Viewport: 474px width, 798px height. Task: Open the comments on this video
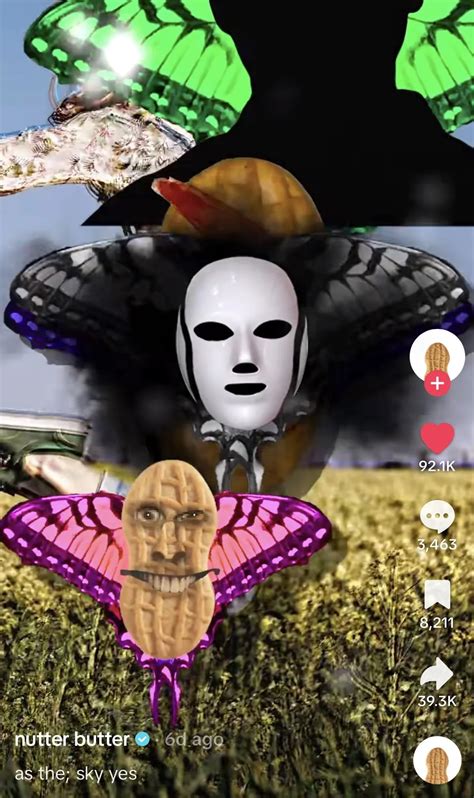[437, 517]
